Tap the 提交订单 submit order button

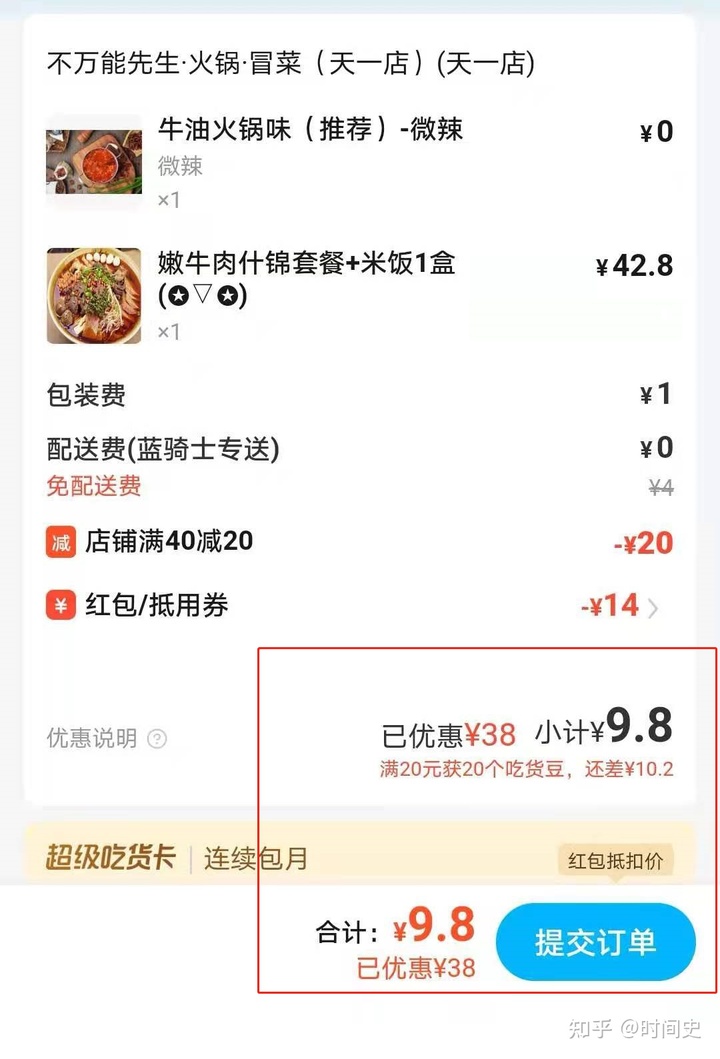click(597, 941)
